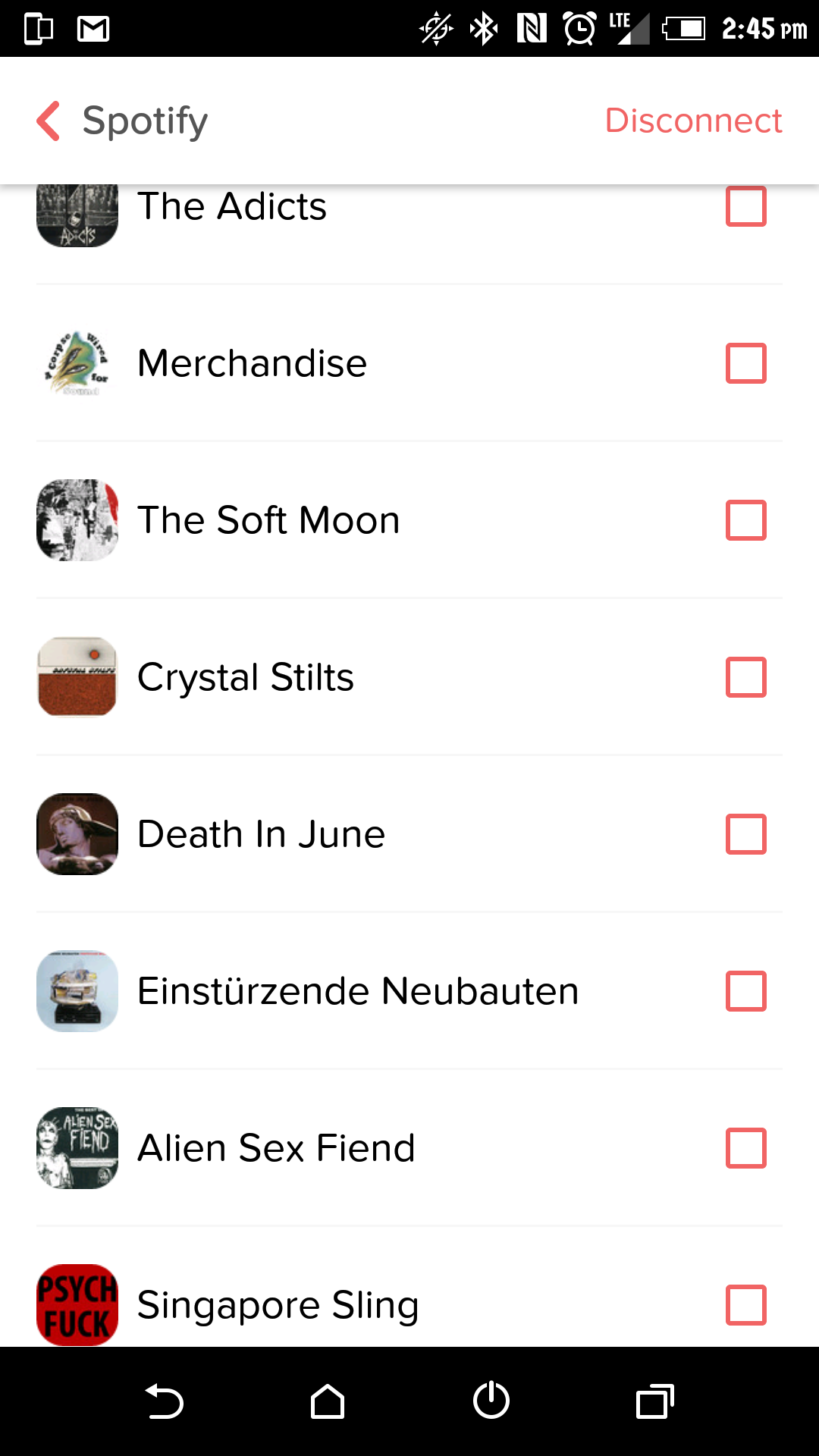This screenshot has height=1456, width=819.
Task: Select Alien Sex Fiend checkbox
Action: 746,1148
